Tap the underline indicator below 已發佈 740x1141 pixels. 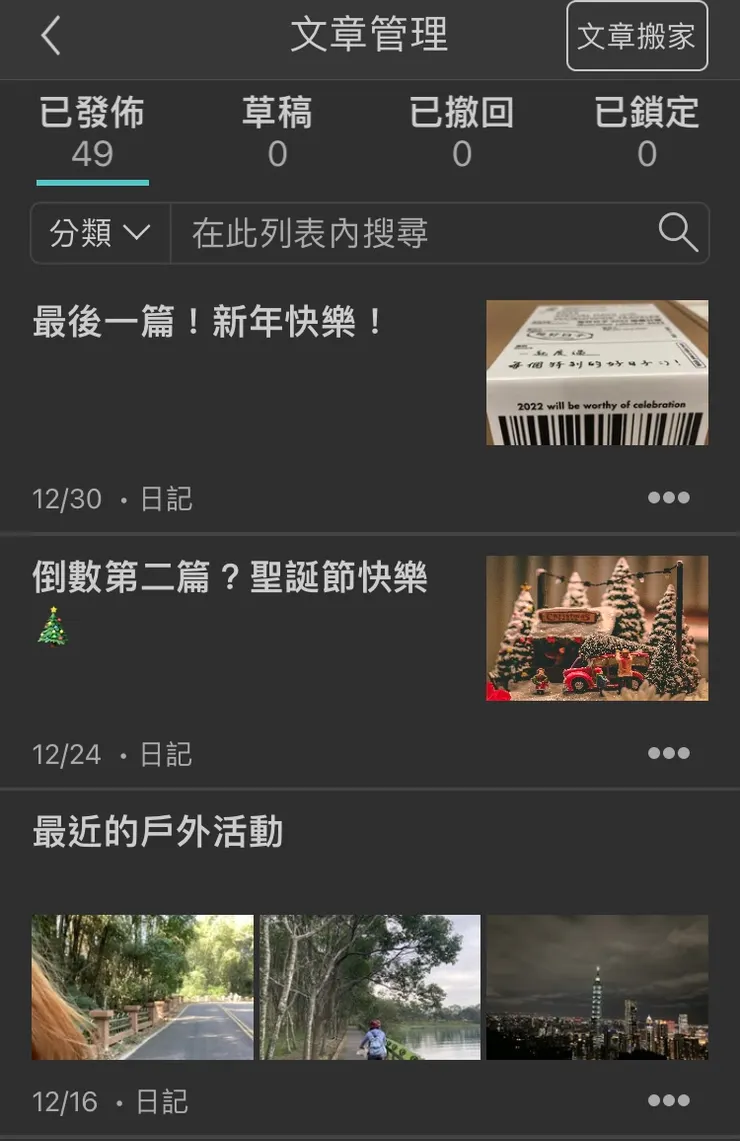click(x=92, y=182)
